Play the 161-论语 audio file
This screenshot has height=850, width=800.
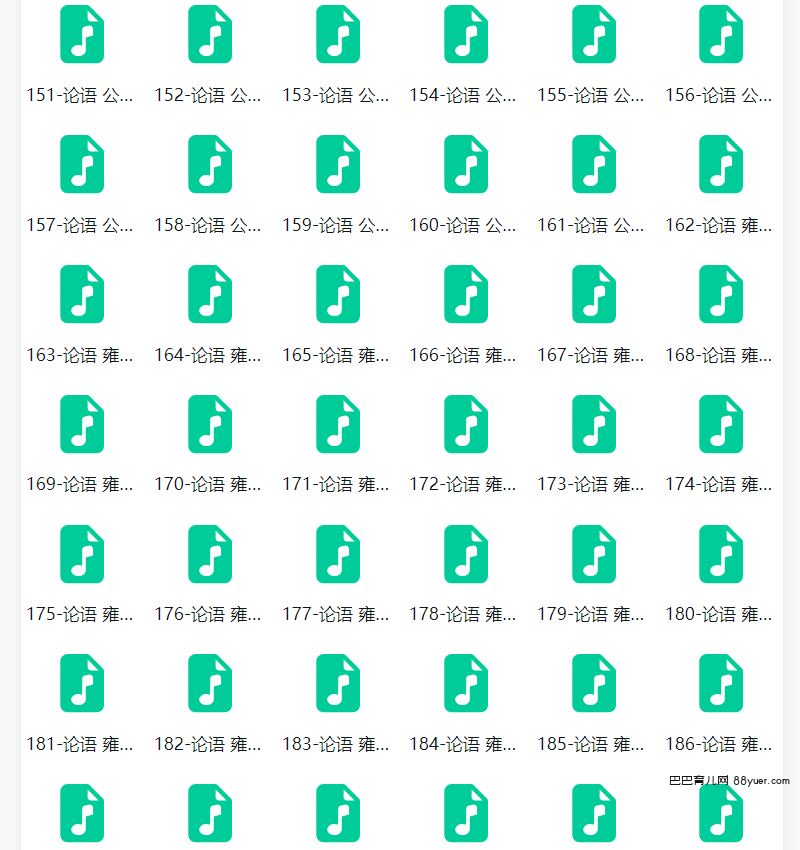click(594, 165)
